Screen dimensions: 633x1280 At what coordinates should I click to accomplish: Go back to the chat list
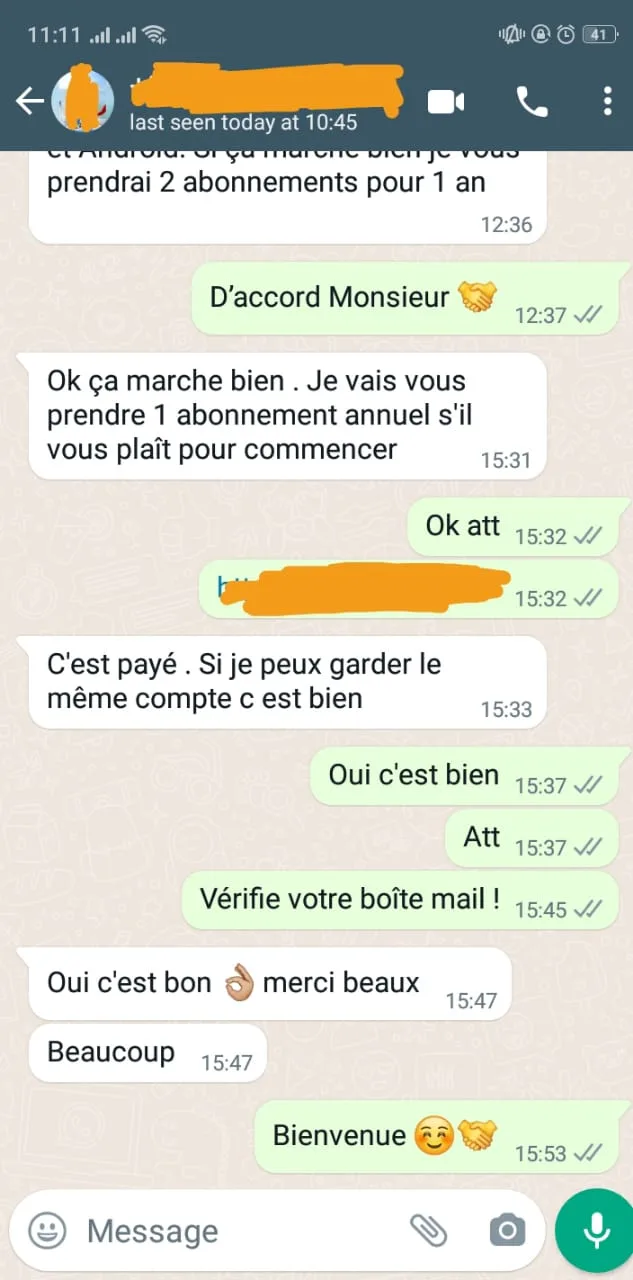pyautogui.click(x=28, y=101)
